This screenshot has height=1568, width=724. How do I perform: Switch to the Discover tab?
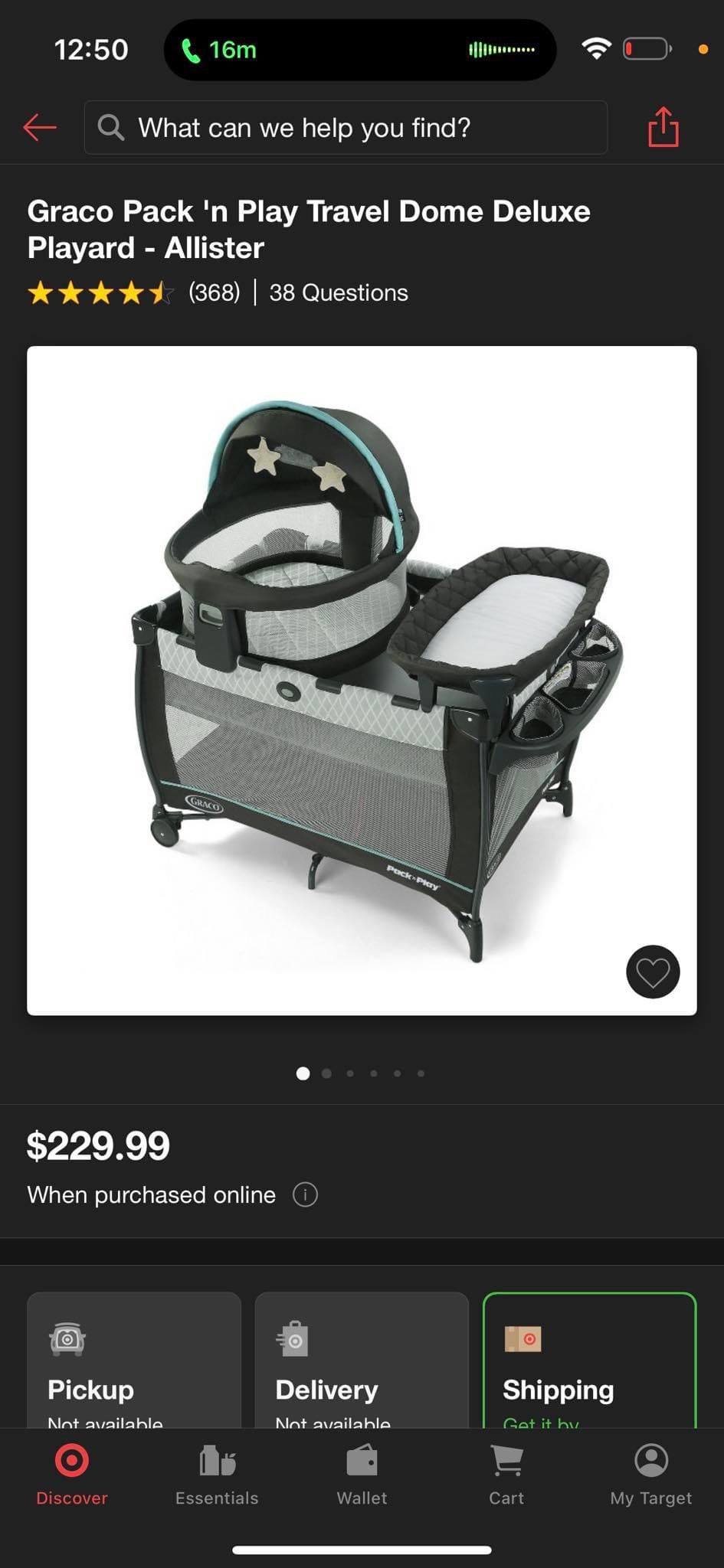click(x=72, y=1475)
